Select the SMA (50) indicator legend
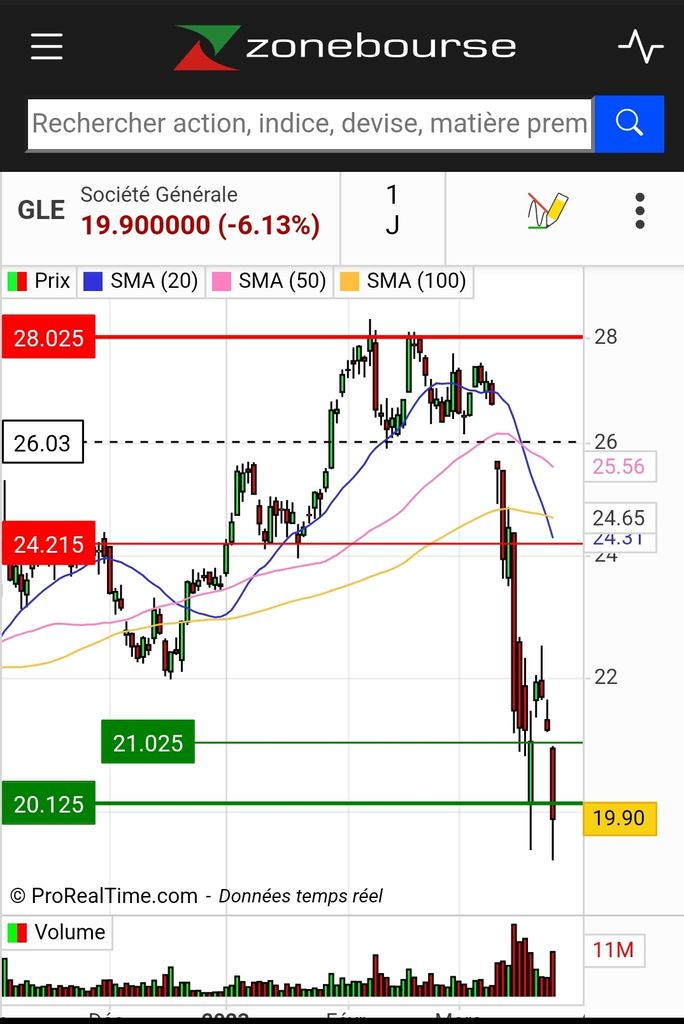Screen dimensions: 684x1024 click(x=269, y=281)
